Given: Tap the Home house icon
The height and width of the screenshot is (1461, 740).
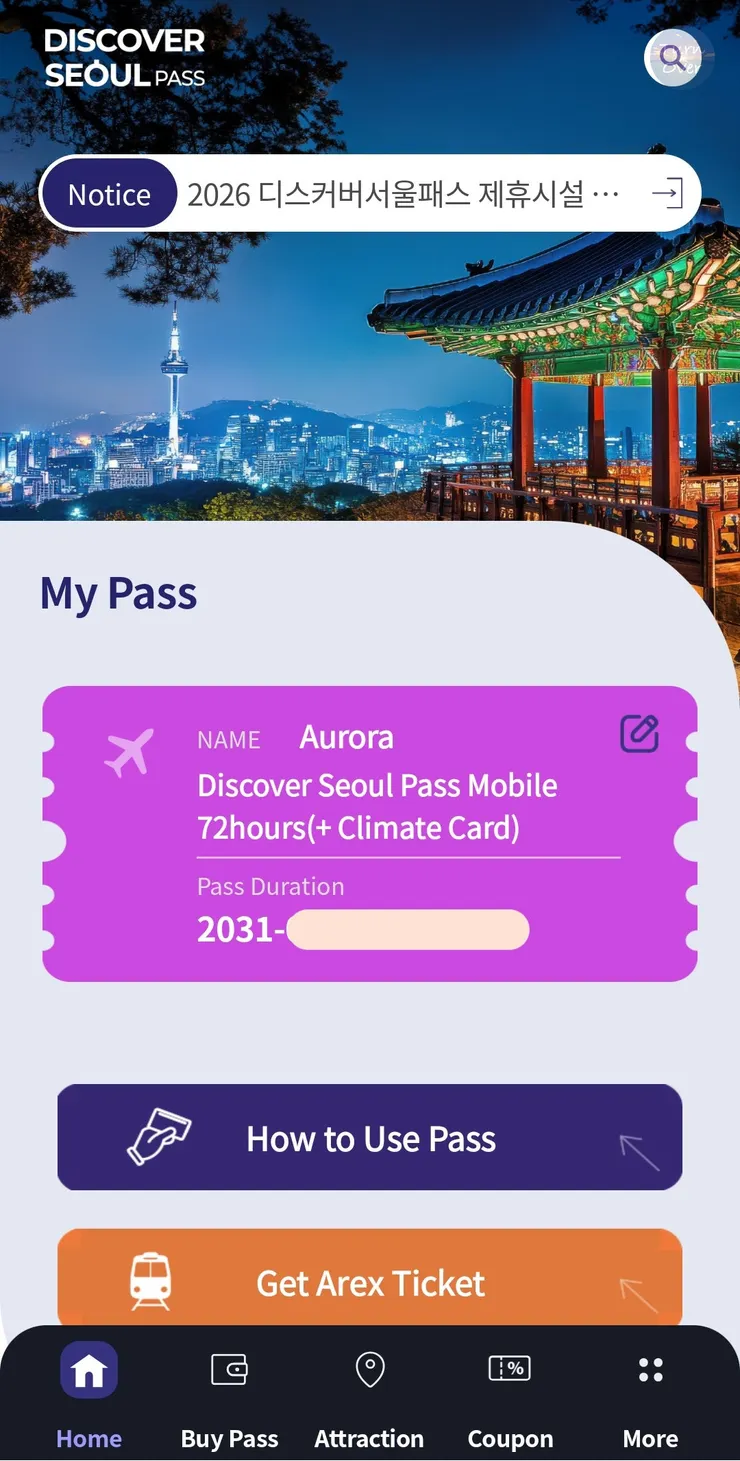Looking at the screenshot, I should click(x=88, y=1369).
